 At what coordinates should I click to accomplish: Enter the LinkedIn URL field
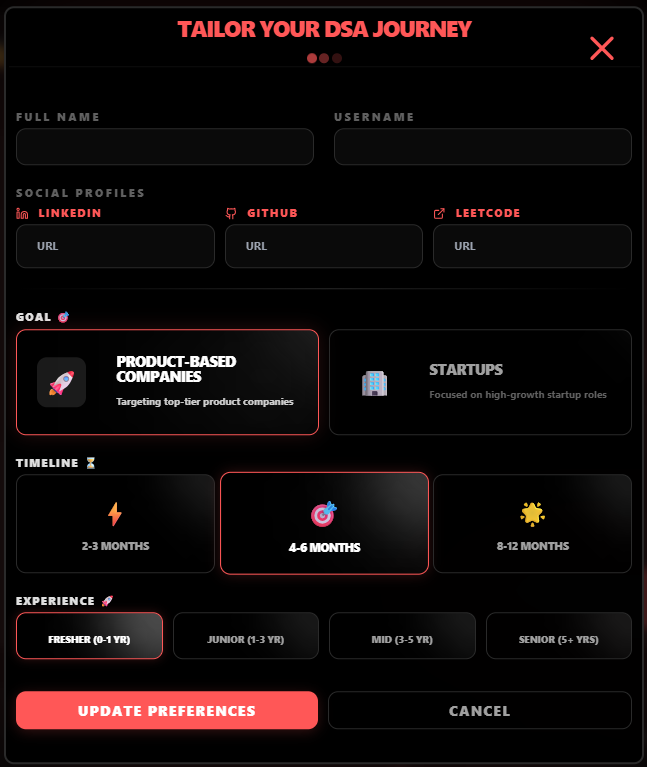pyautogui.click(x=115, y=246)
